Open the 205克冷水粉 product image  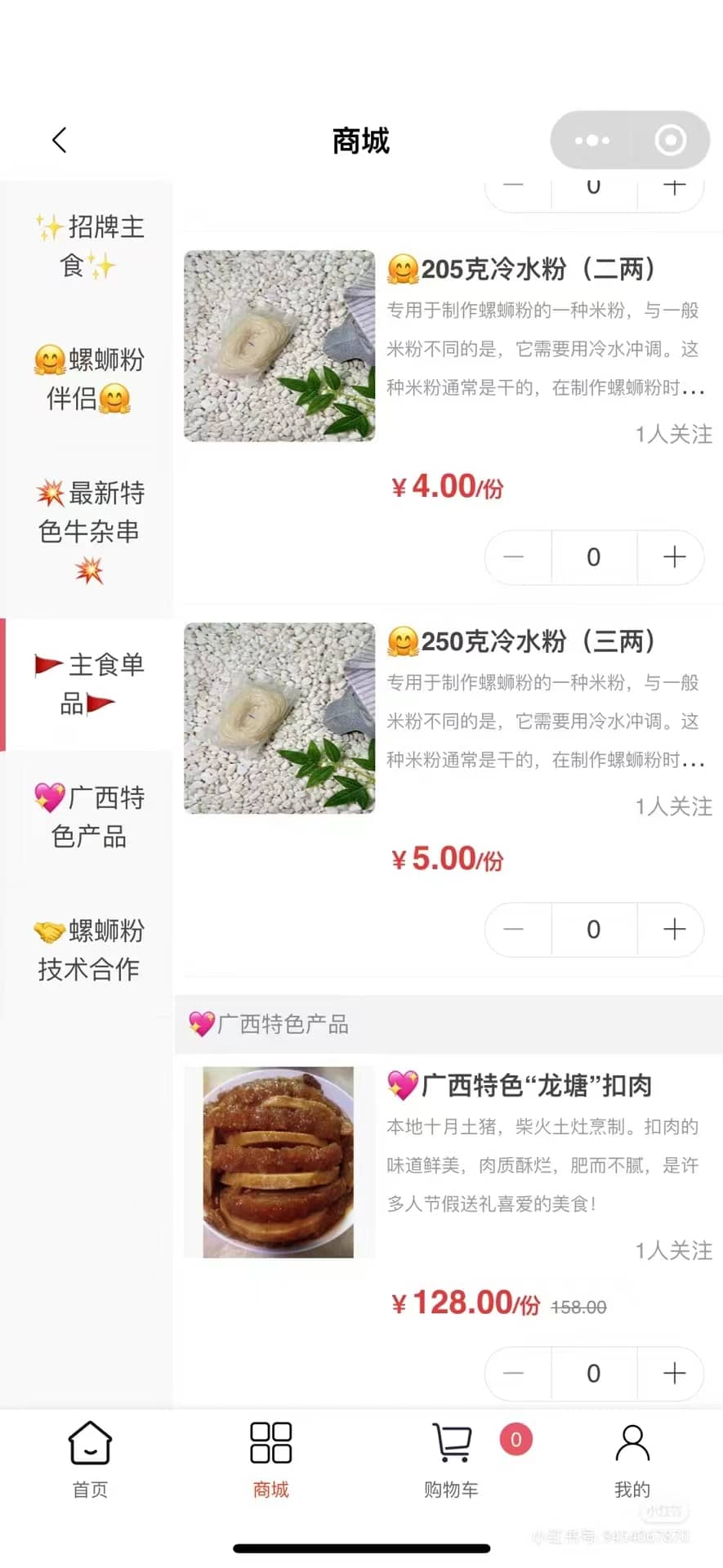tap(279, 346)
